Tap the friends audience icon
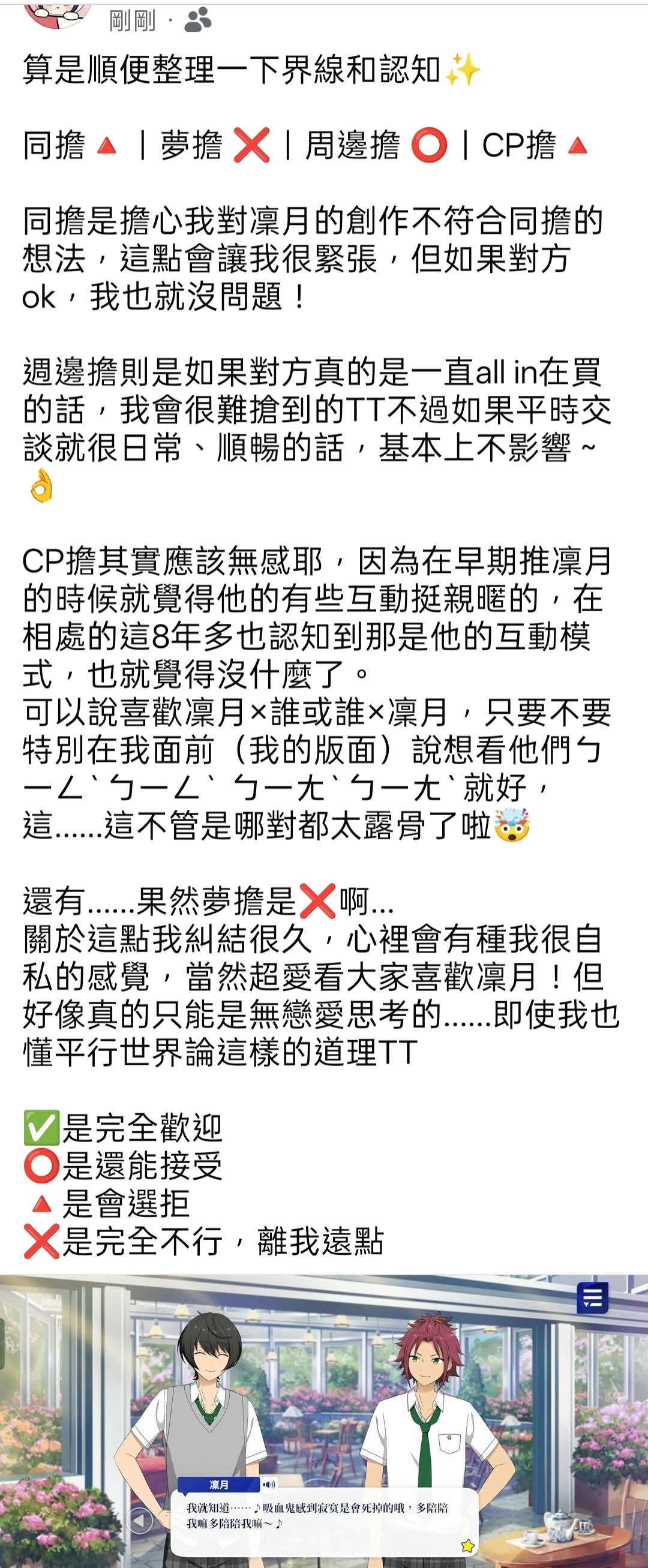 tap(197, 21)
